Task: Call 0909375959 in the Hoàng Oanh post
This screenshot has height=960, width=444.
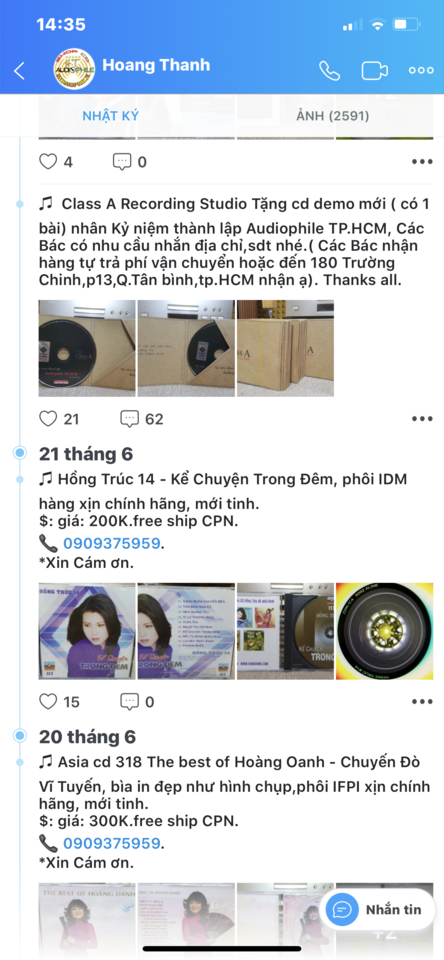Action: [111, 844]
